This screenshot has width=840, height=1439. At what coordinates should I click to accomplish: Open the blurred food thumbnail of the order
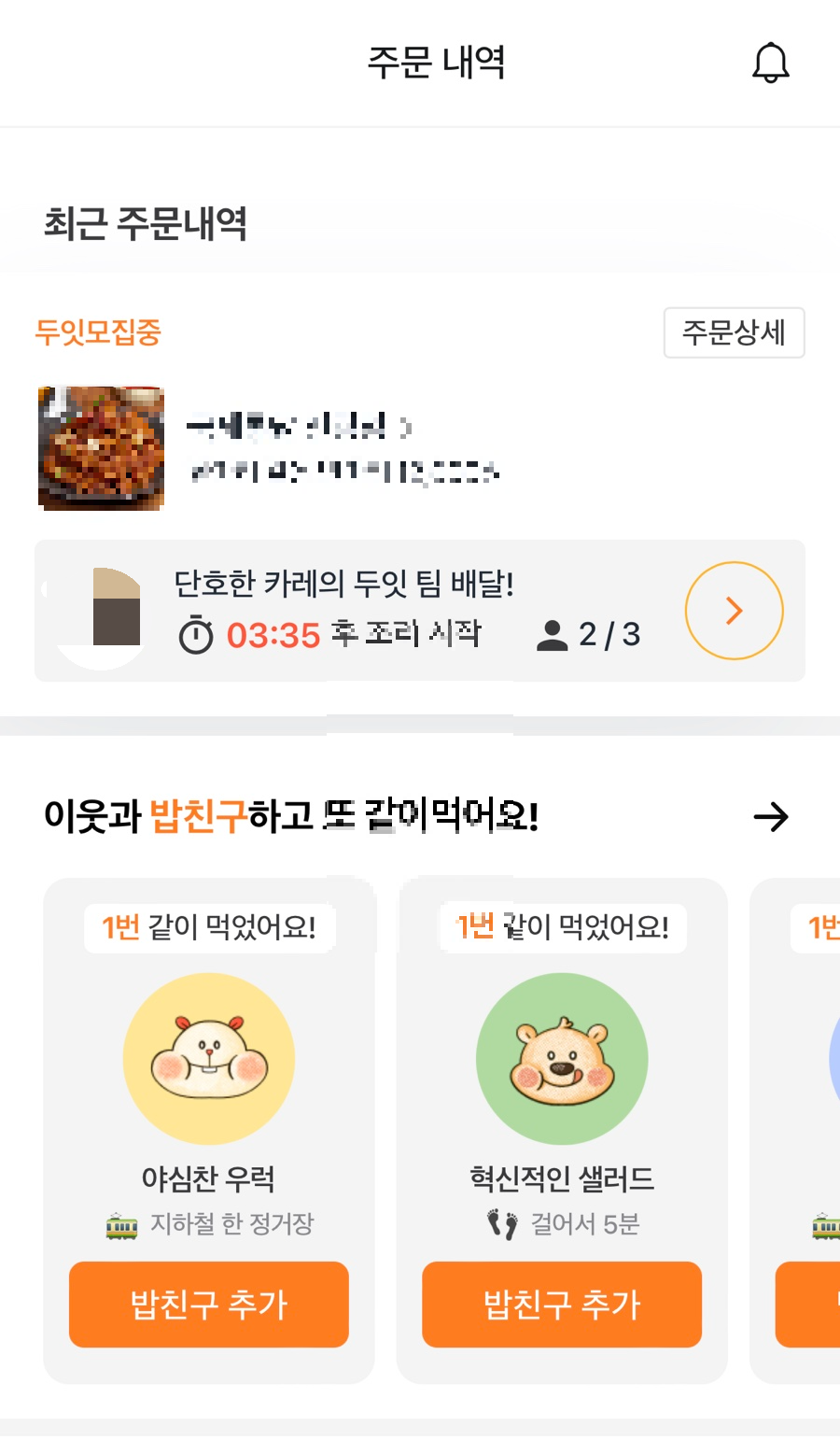click(x=100, y=448)
